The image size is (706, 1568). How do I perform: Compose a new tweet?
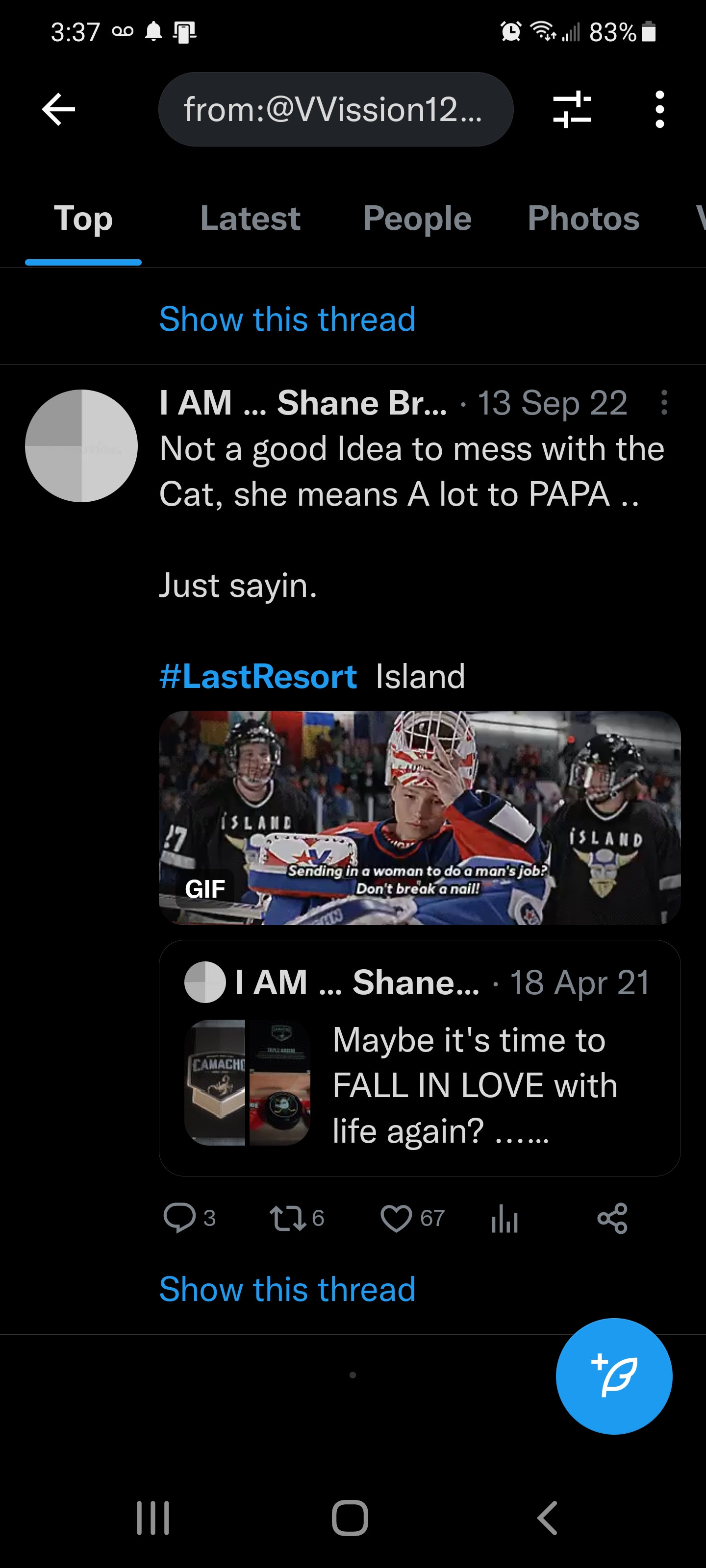(613, 1375)
